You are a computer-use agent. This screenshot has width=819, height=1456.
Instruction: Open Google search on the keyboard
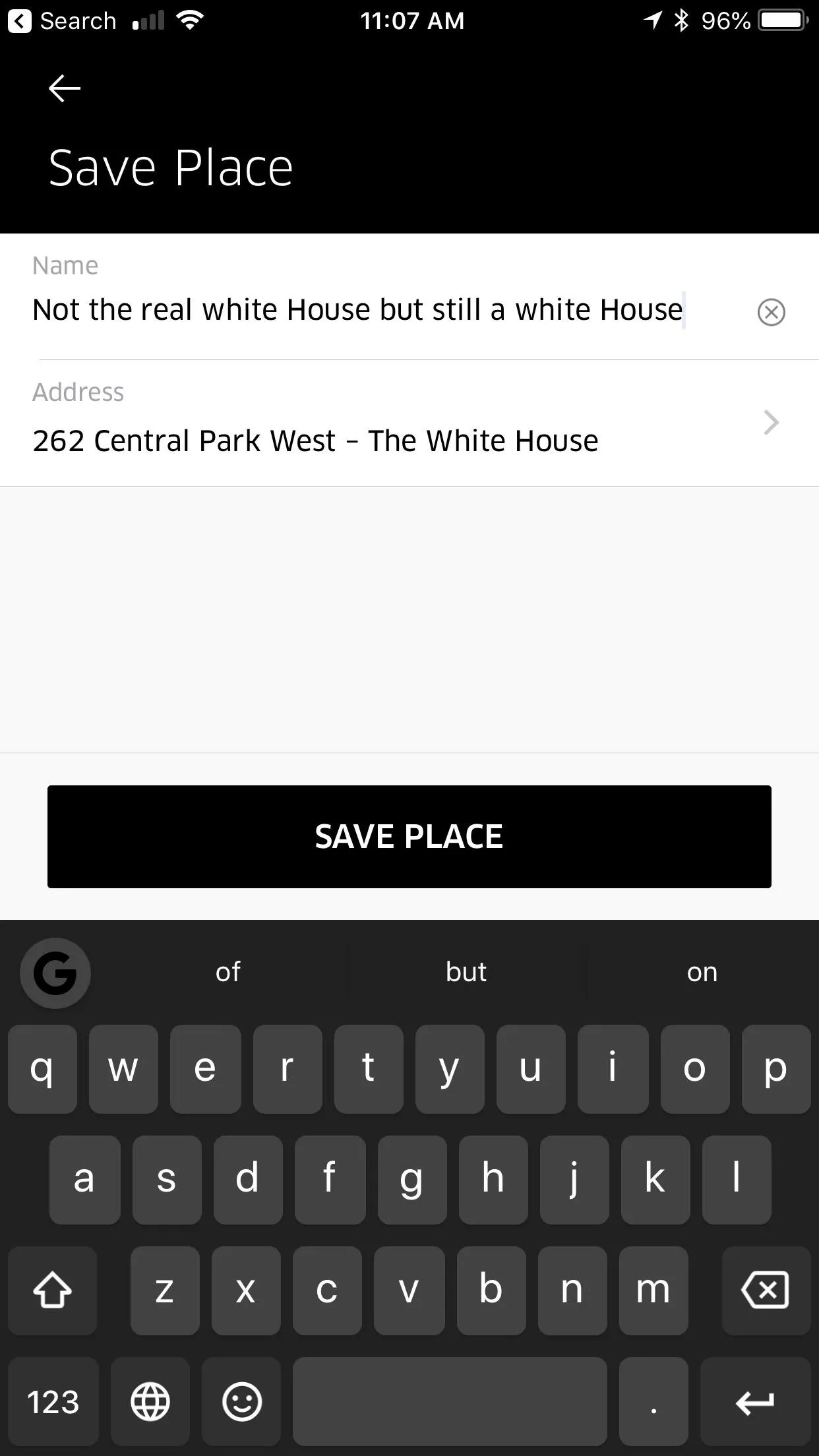point(55,973)
